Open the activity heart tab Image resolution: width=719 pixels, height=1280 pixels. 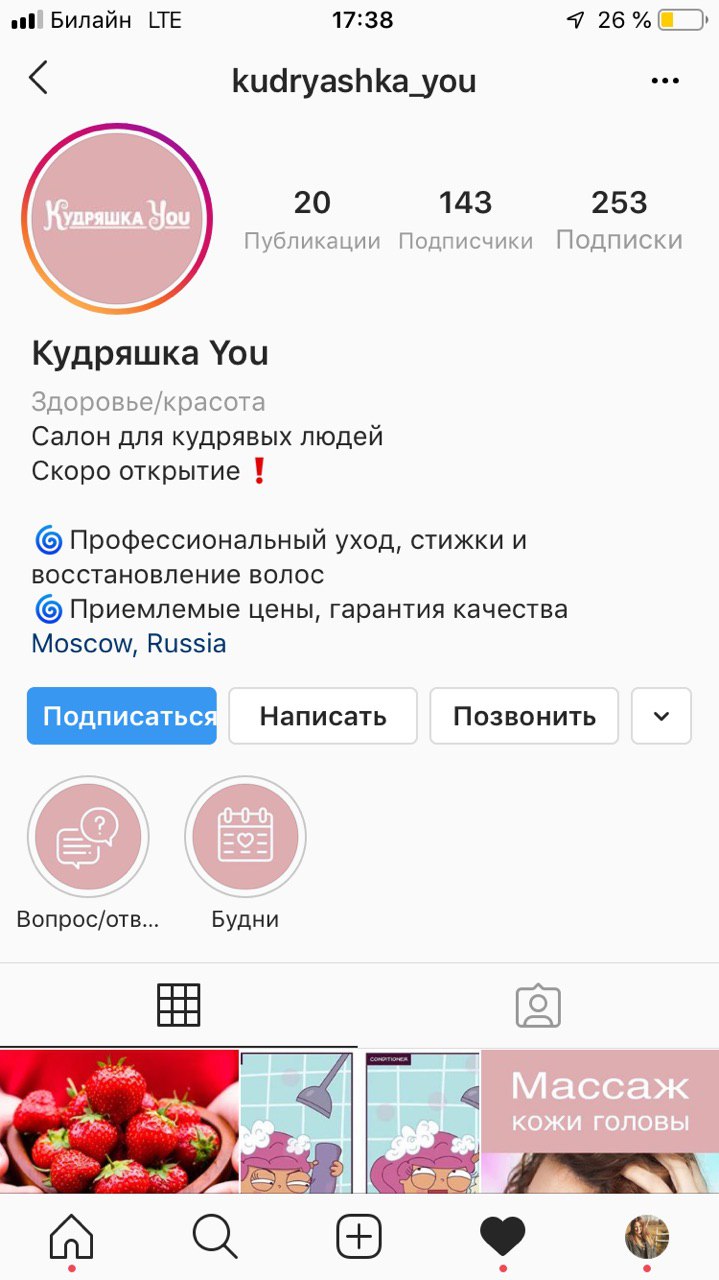(503, 1238)
